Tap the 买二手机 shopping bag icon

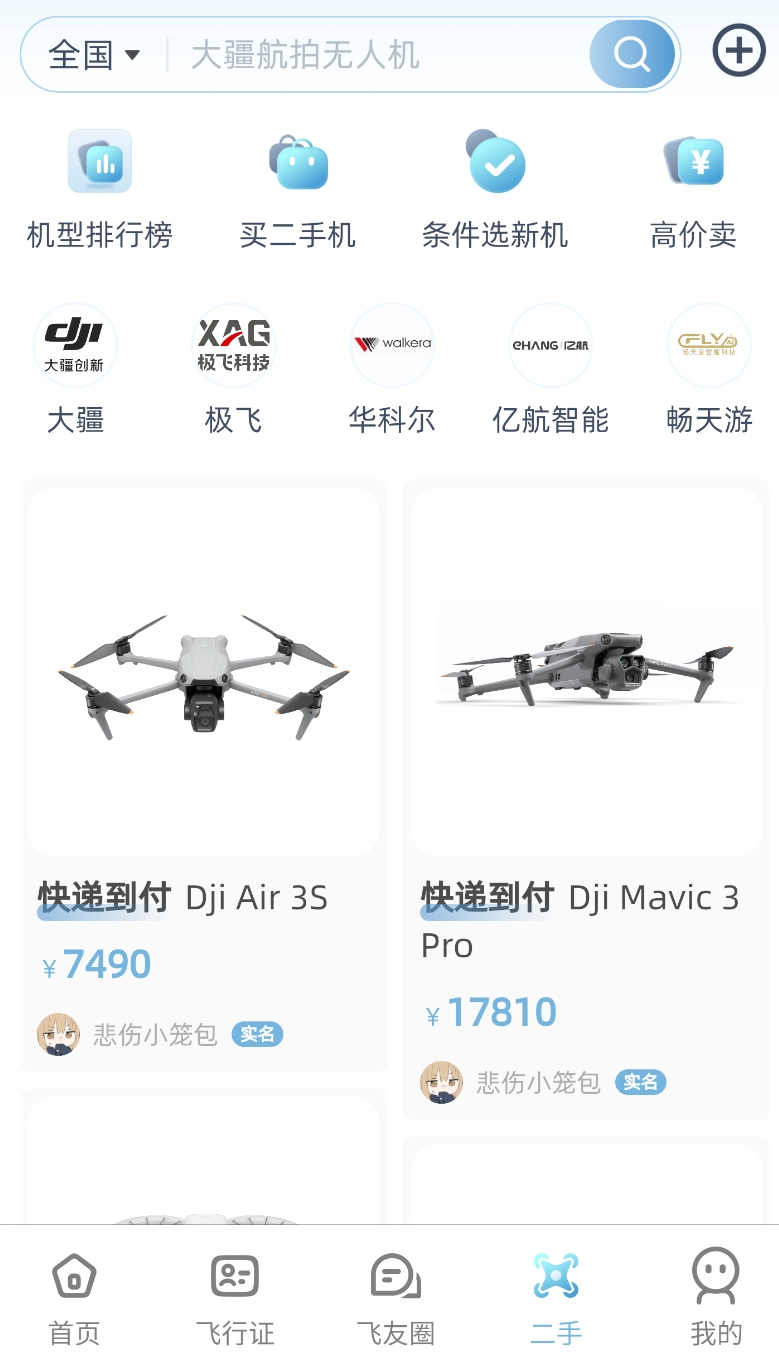tap(297, 161)
